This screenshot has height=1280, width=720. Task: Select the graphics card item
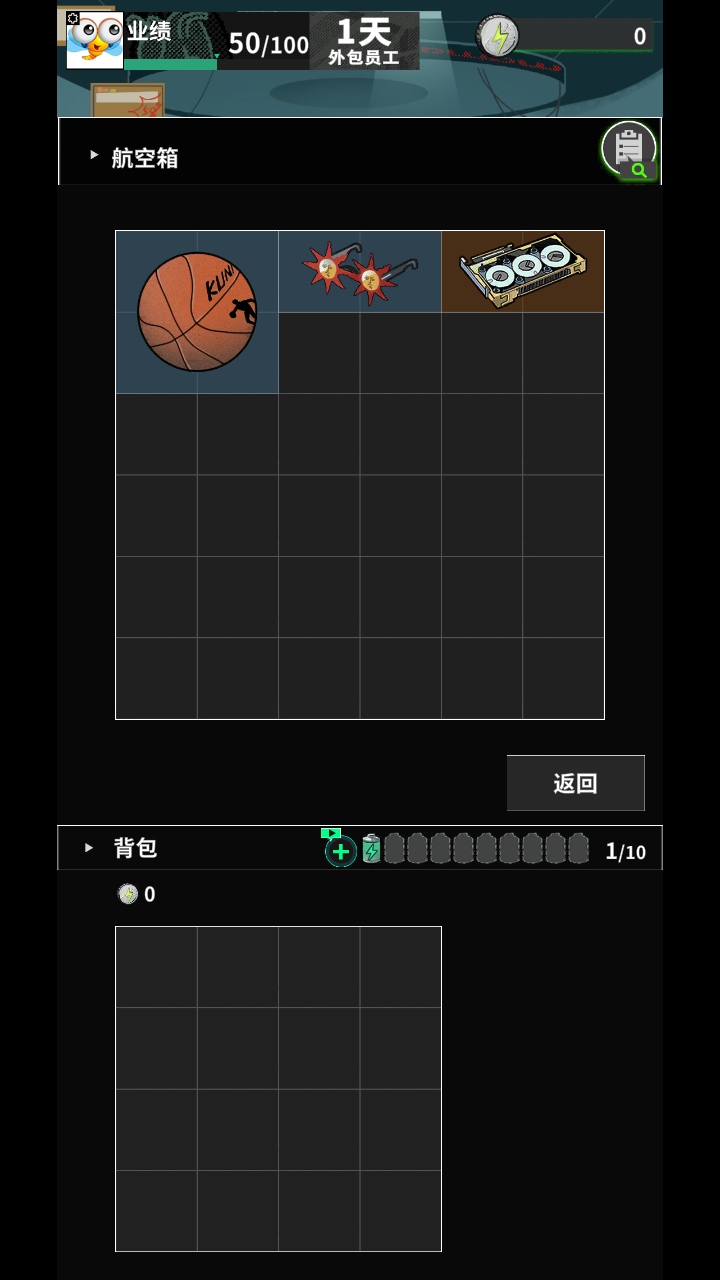click(522, 272)
